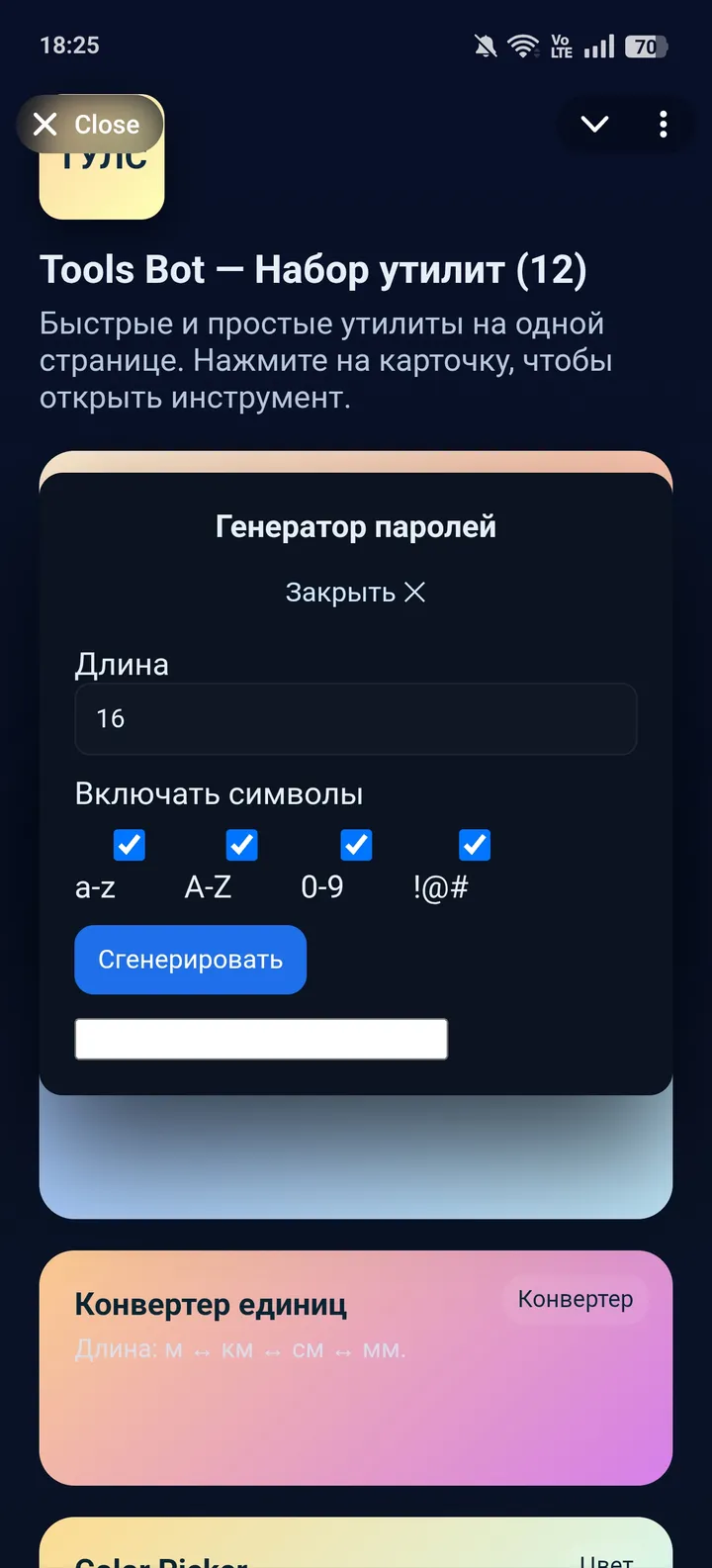This screenshot has height=1568, width=712.
Task: Uncheck the A-Z uppercase checkbox
Action: [242, 846]
